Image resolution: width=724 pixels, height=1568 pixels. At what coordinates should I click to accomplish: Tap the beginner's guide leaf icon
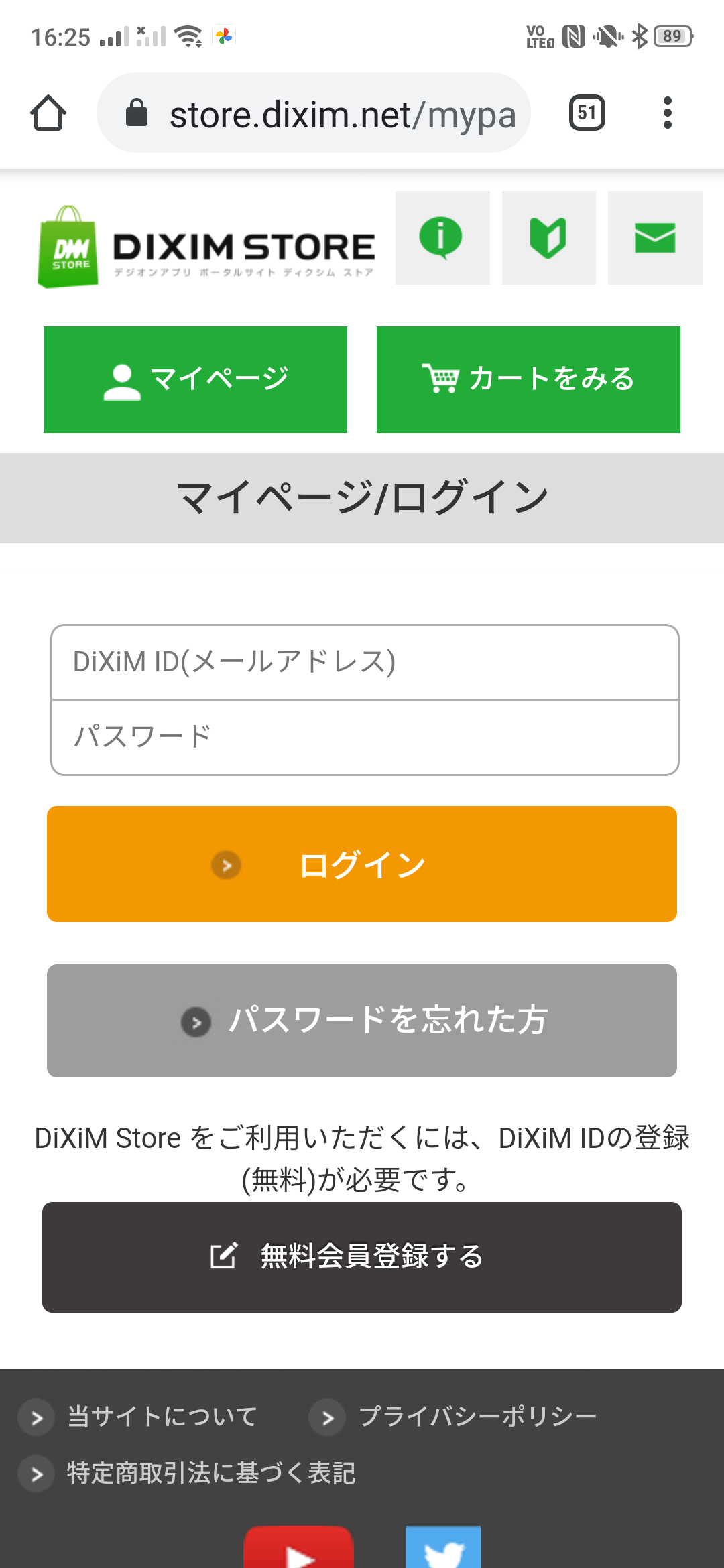[548, 238]
